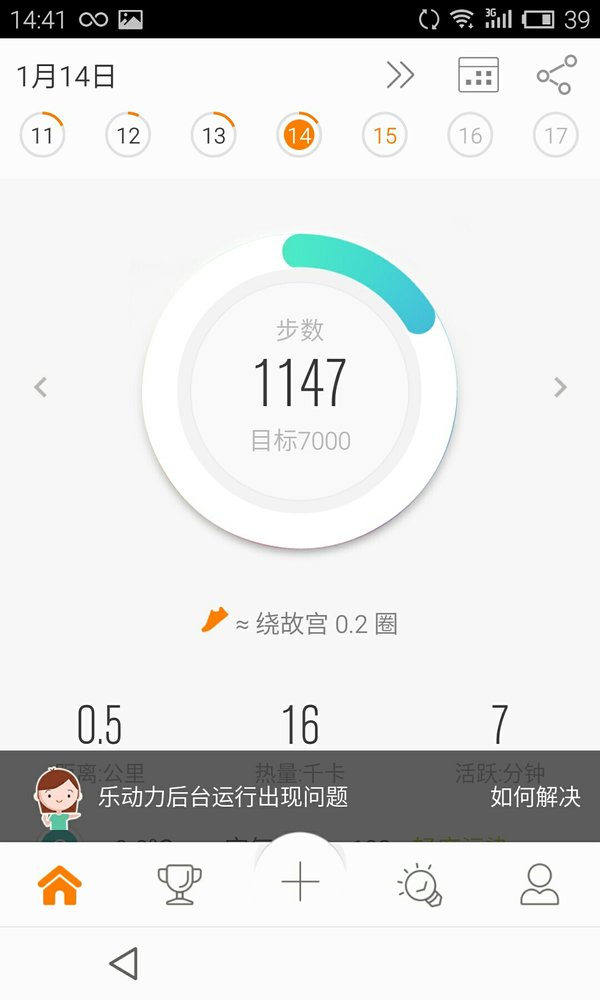Screen dimensions: 600x1000
Task: Select day 11 in the date strip
Action: click(42, 135)
